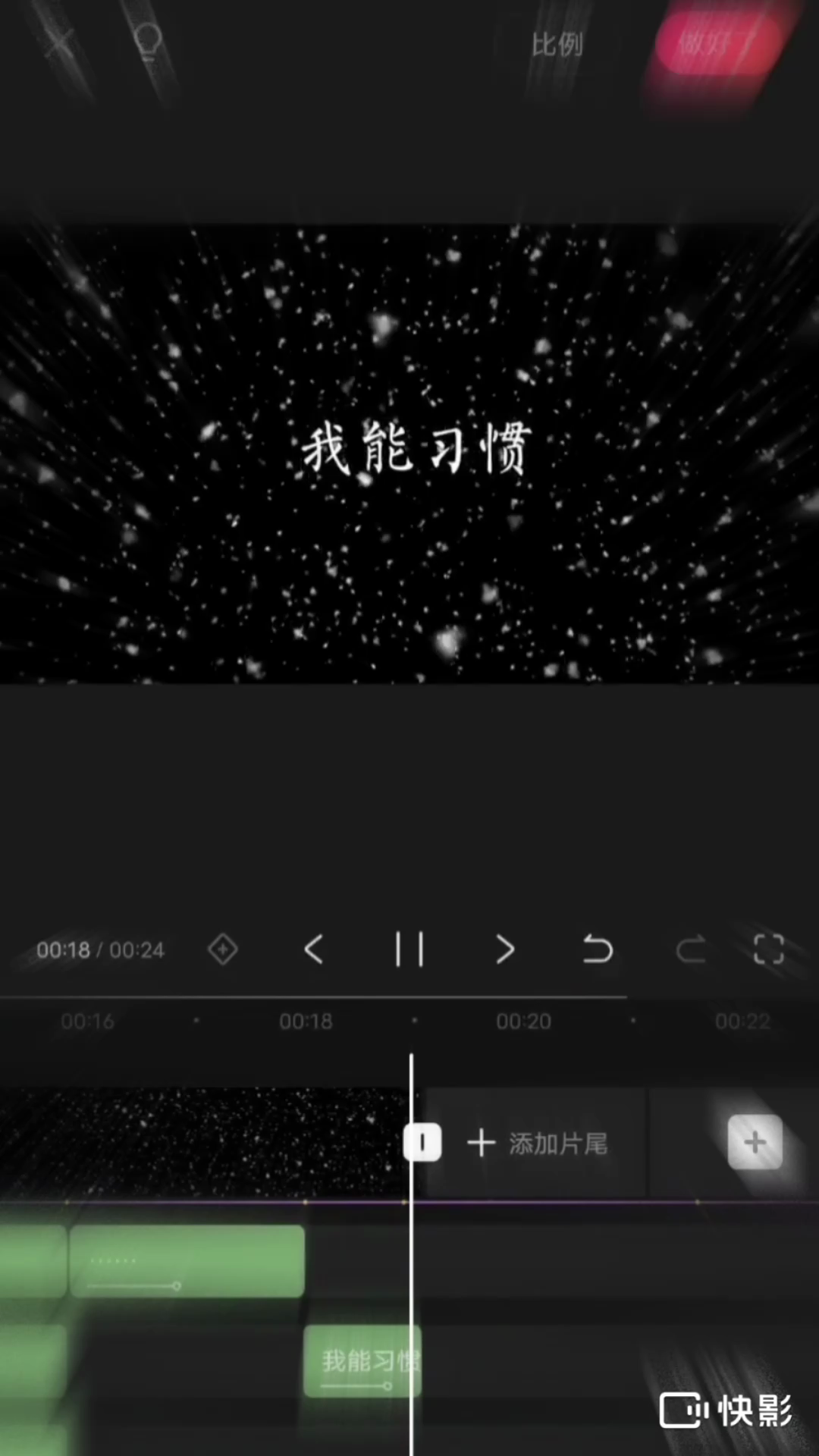Add a keyframe with diamond icon
Viewport: 819px width, 1456px height.
[222, 949]
